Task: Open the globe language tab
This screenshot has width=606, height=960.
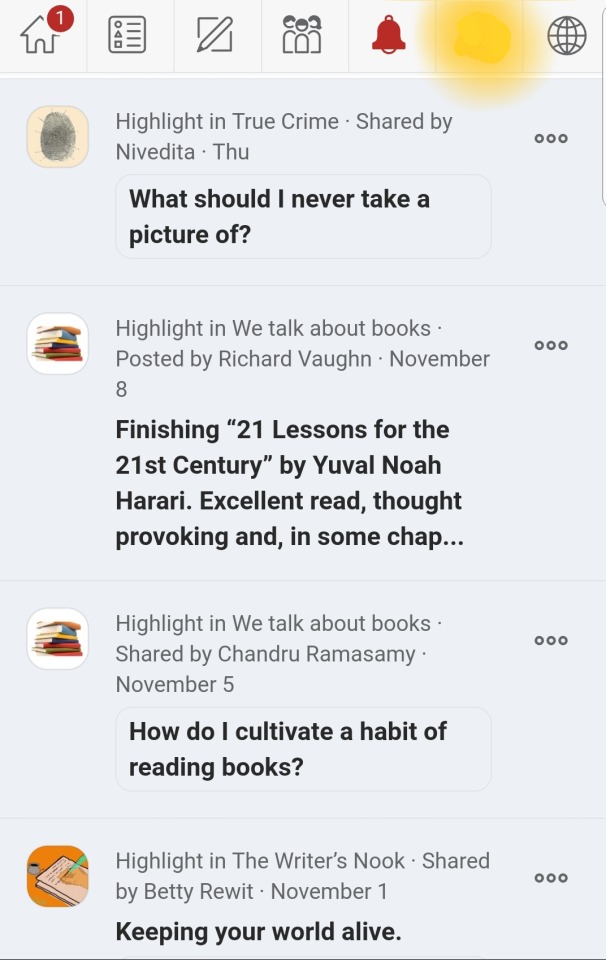Action: pyautogui.click(x=566, y=36)
